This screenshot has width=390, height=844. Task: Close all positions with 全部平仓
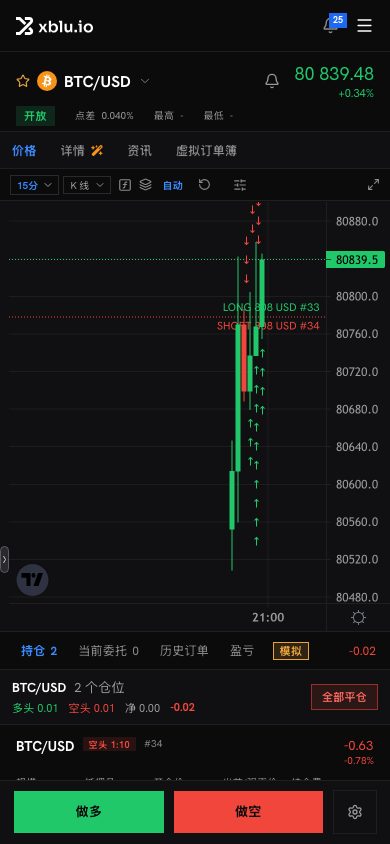344,697
